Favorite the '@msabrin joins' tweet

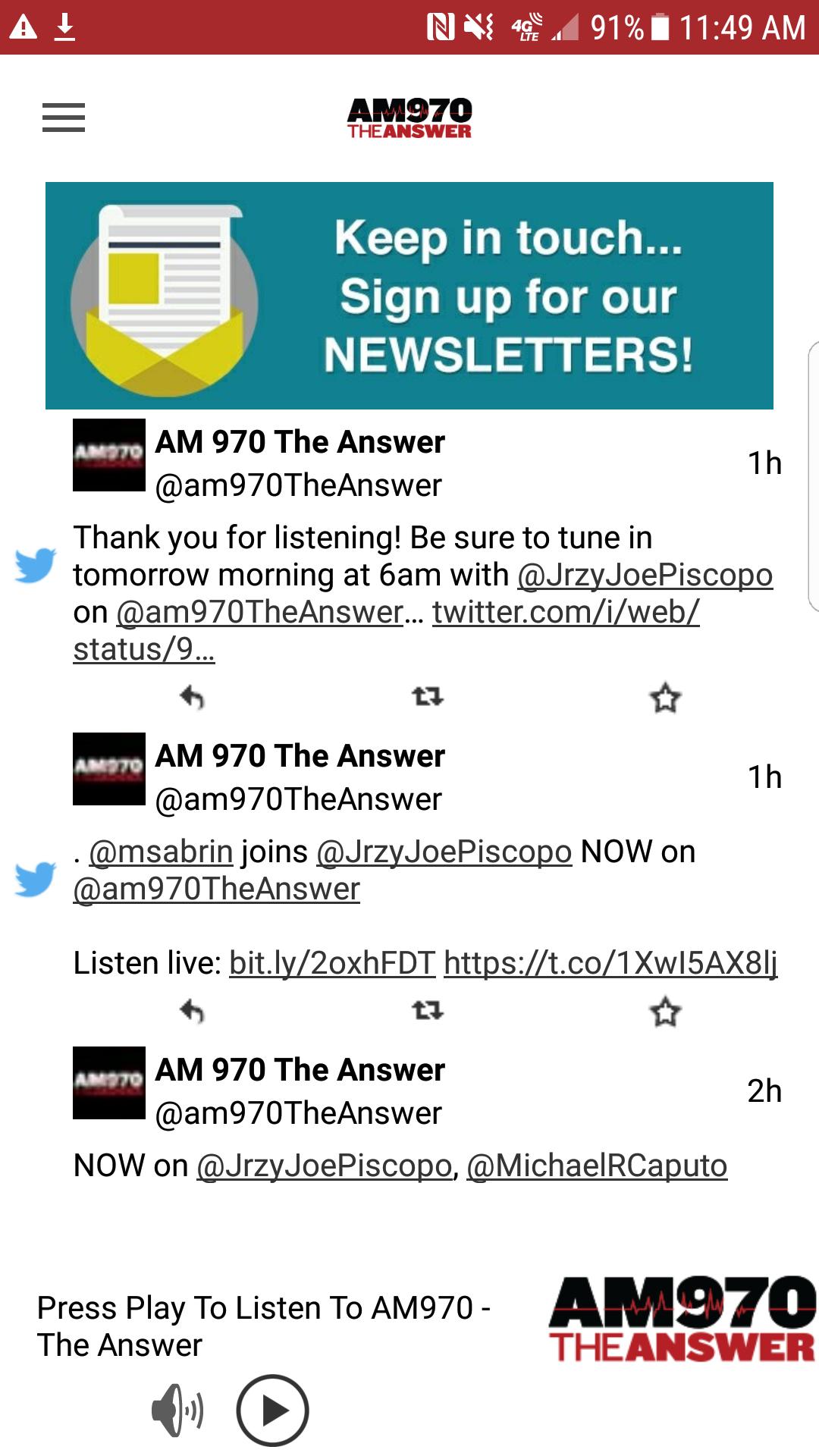coord(665,1012)
